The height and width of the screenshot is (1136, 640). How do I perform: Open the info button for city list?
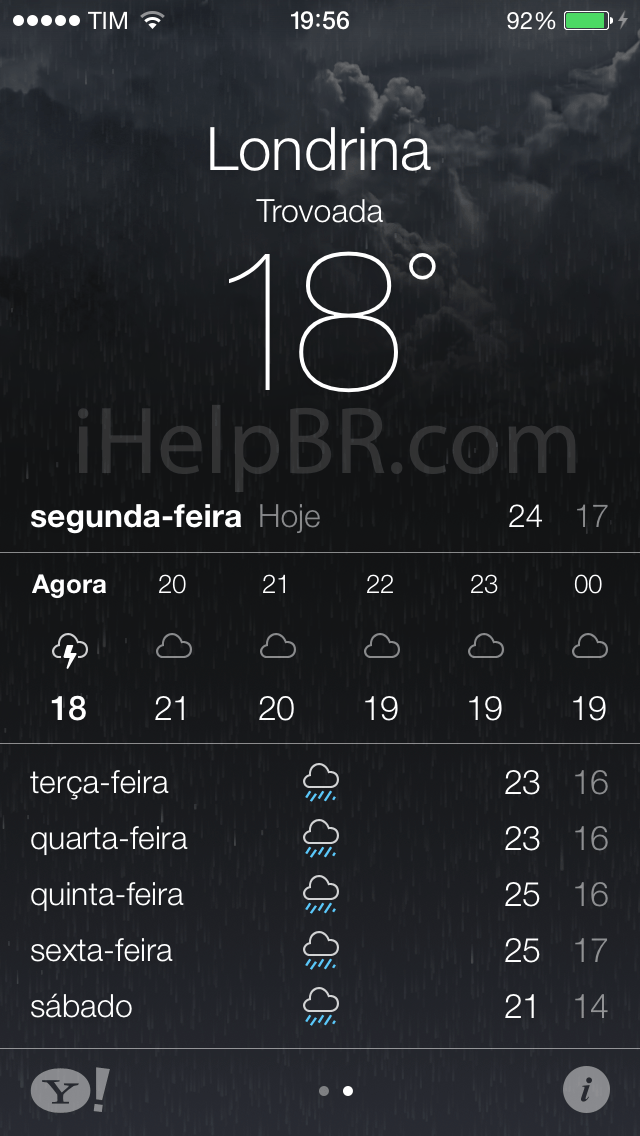point(585,1090)
